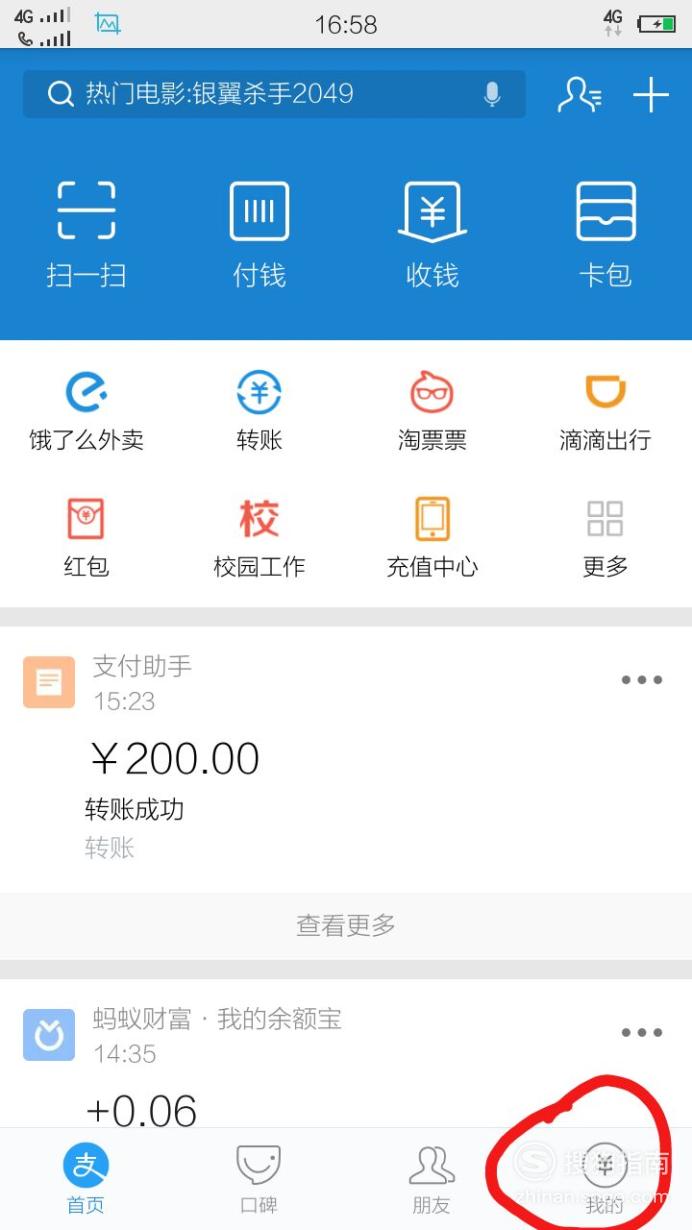Open 卡包 card wallet
Screen dimensions: 692x1230
click(605, 234)
